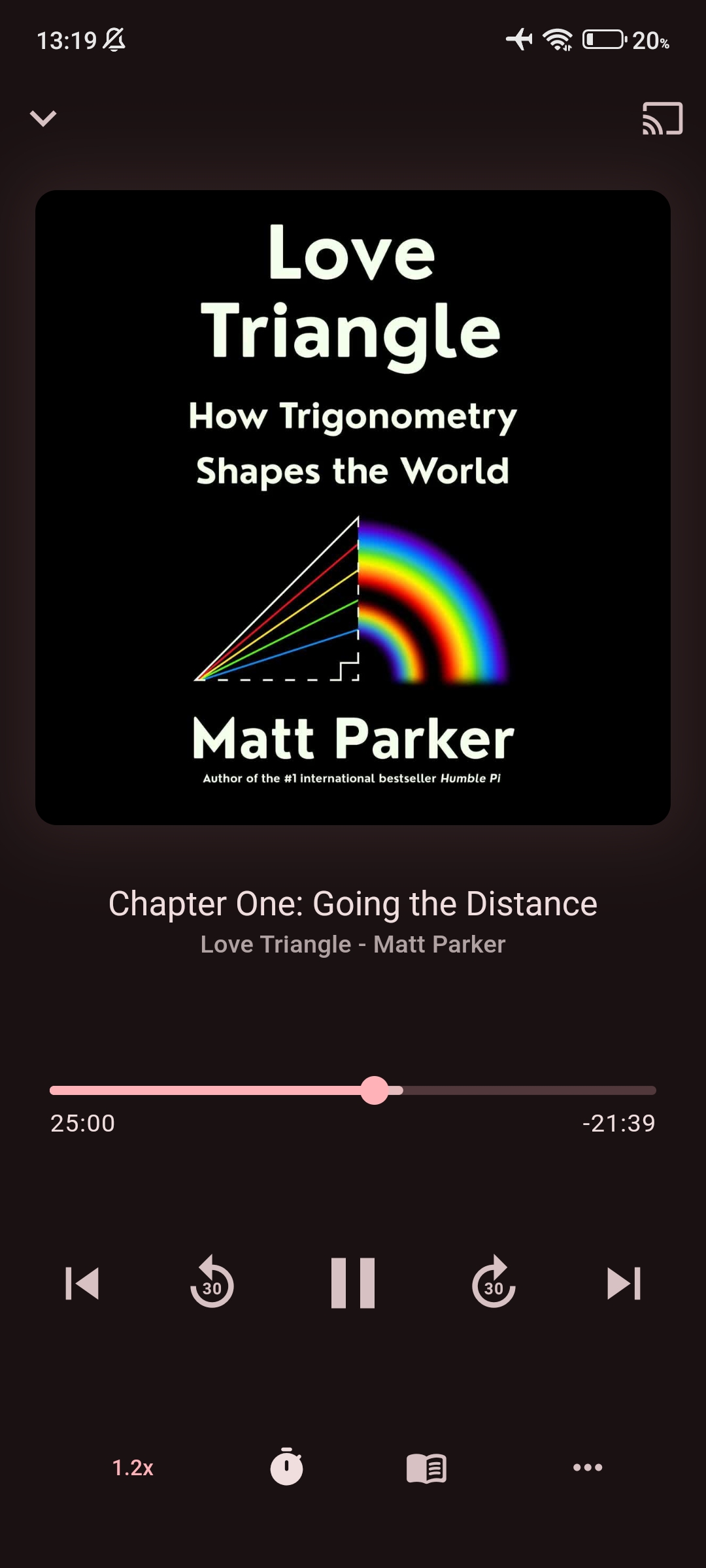Viewport: 706px width, 1568px height.
Task: Jump to the next chapter
Action: 624,1283
